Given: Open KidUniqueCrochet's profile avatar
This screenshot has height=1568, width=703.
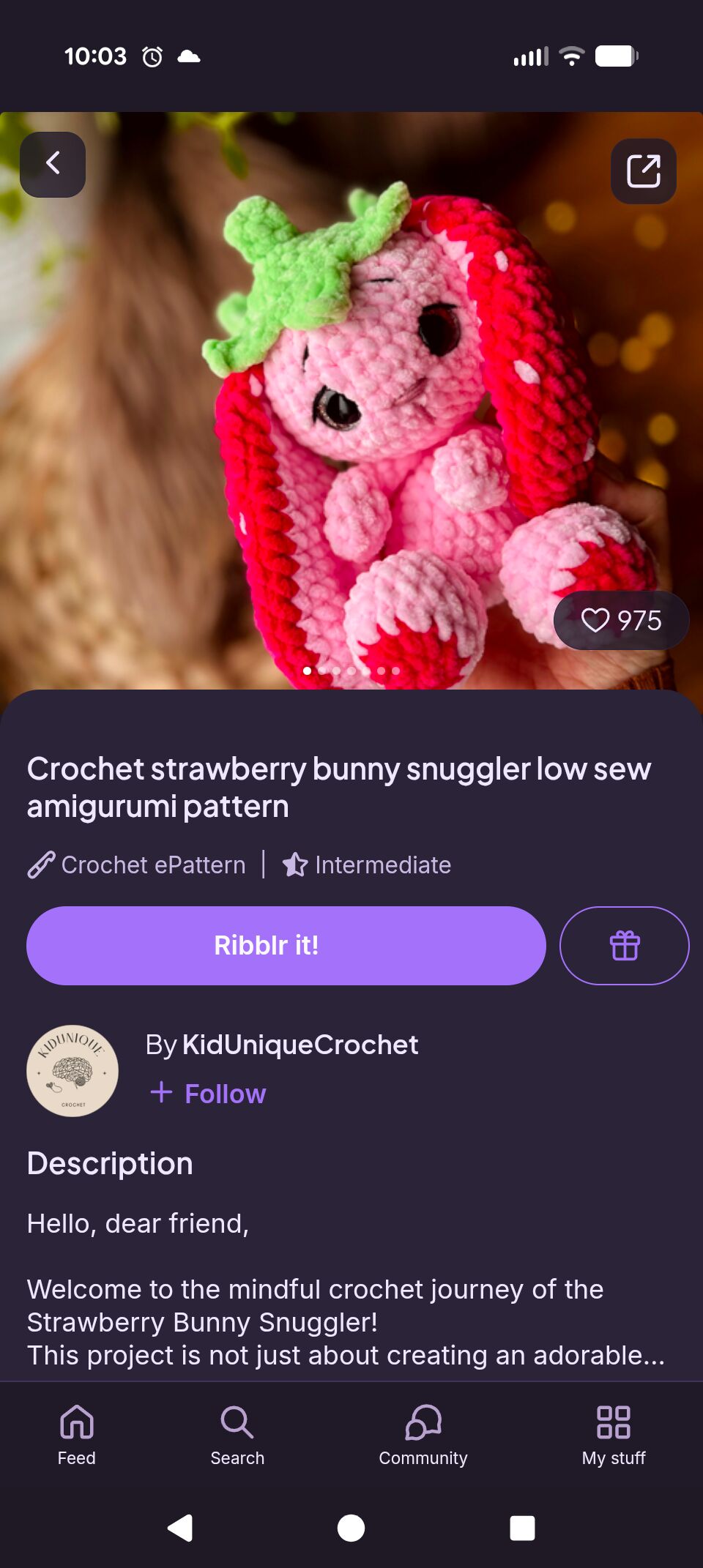Looking at the screenshot, I should point(72,1070).
